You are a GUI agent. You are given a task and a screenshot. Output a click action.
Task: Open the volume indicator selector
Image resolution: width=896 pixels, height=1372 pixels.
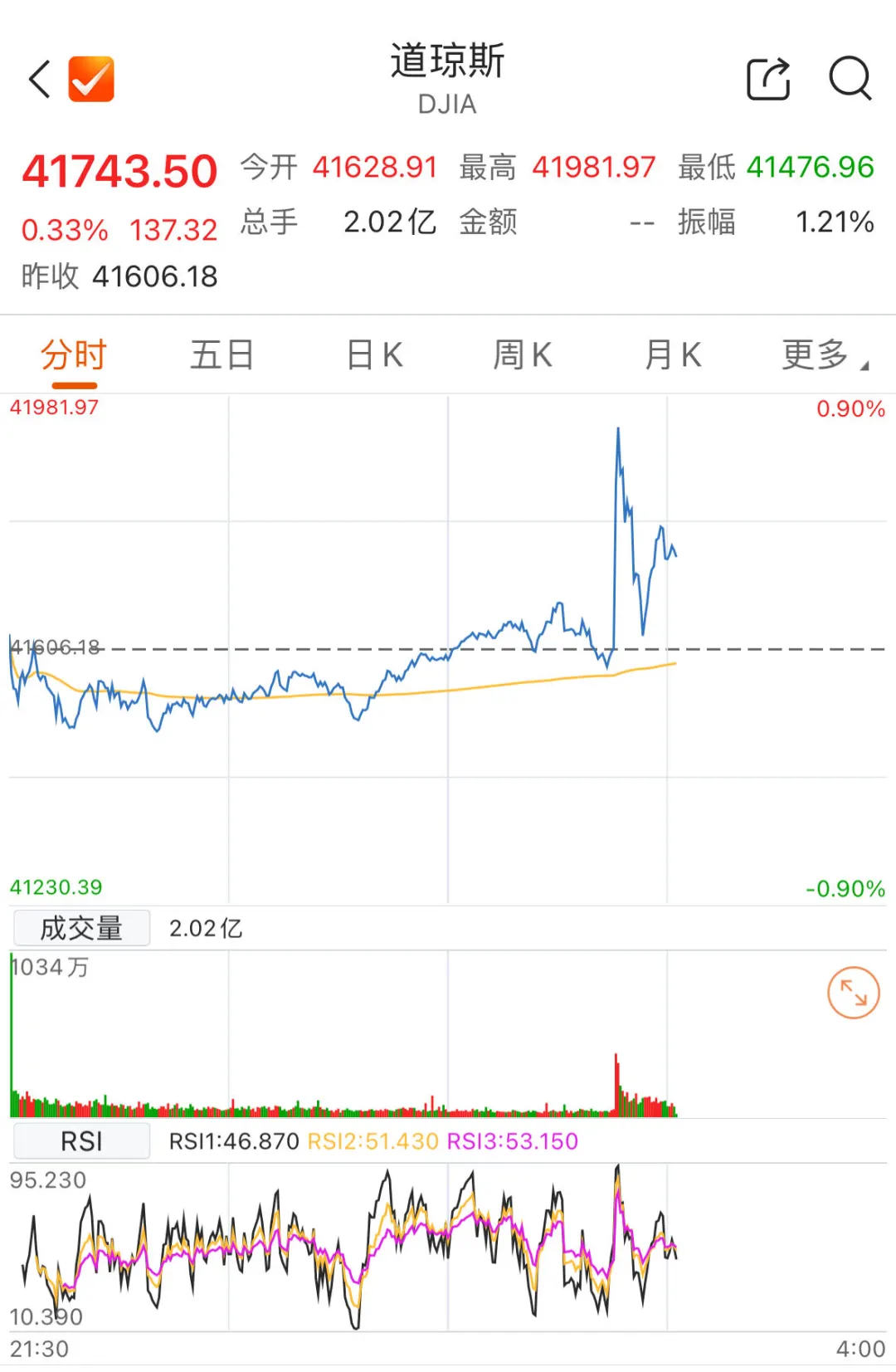[x=80, y=928]
